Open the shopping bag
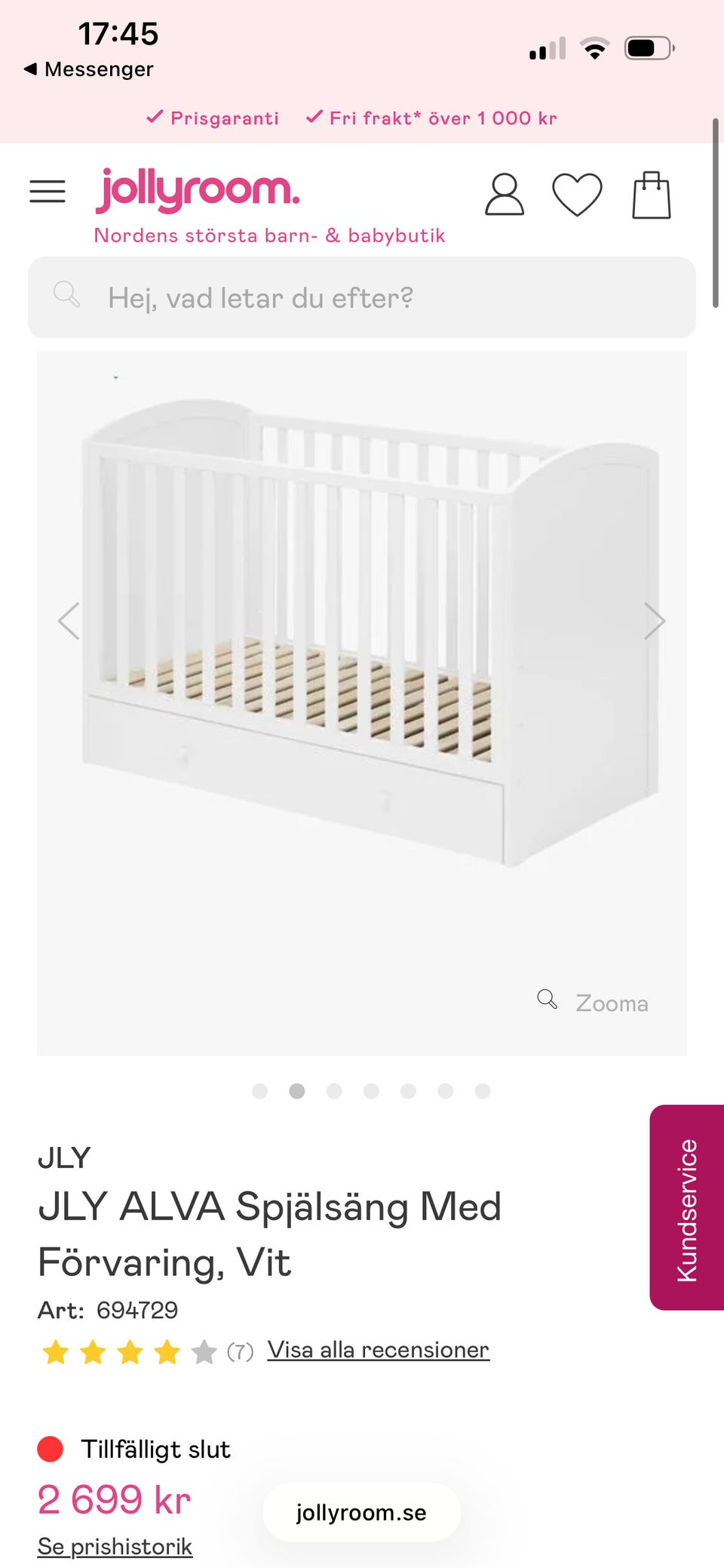The width and height of the screenshot is (724, 1568). (x=652, y=195)
